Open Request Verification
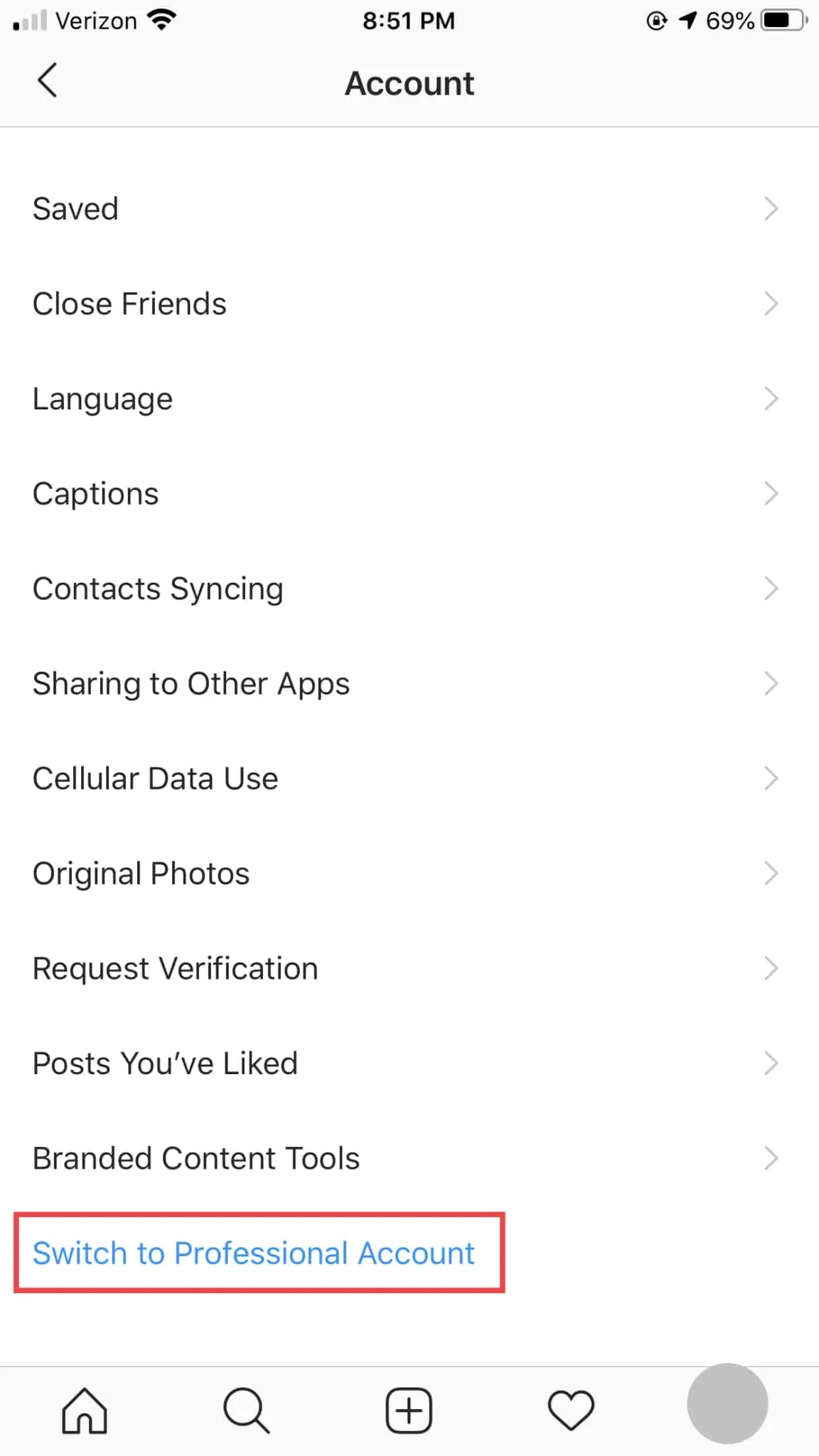The image size is (819, 1456). [x=175, y=968]
